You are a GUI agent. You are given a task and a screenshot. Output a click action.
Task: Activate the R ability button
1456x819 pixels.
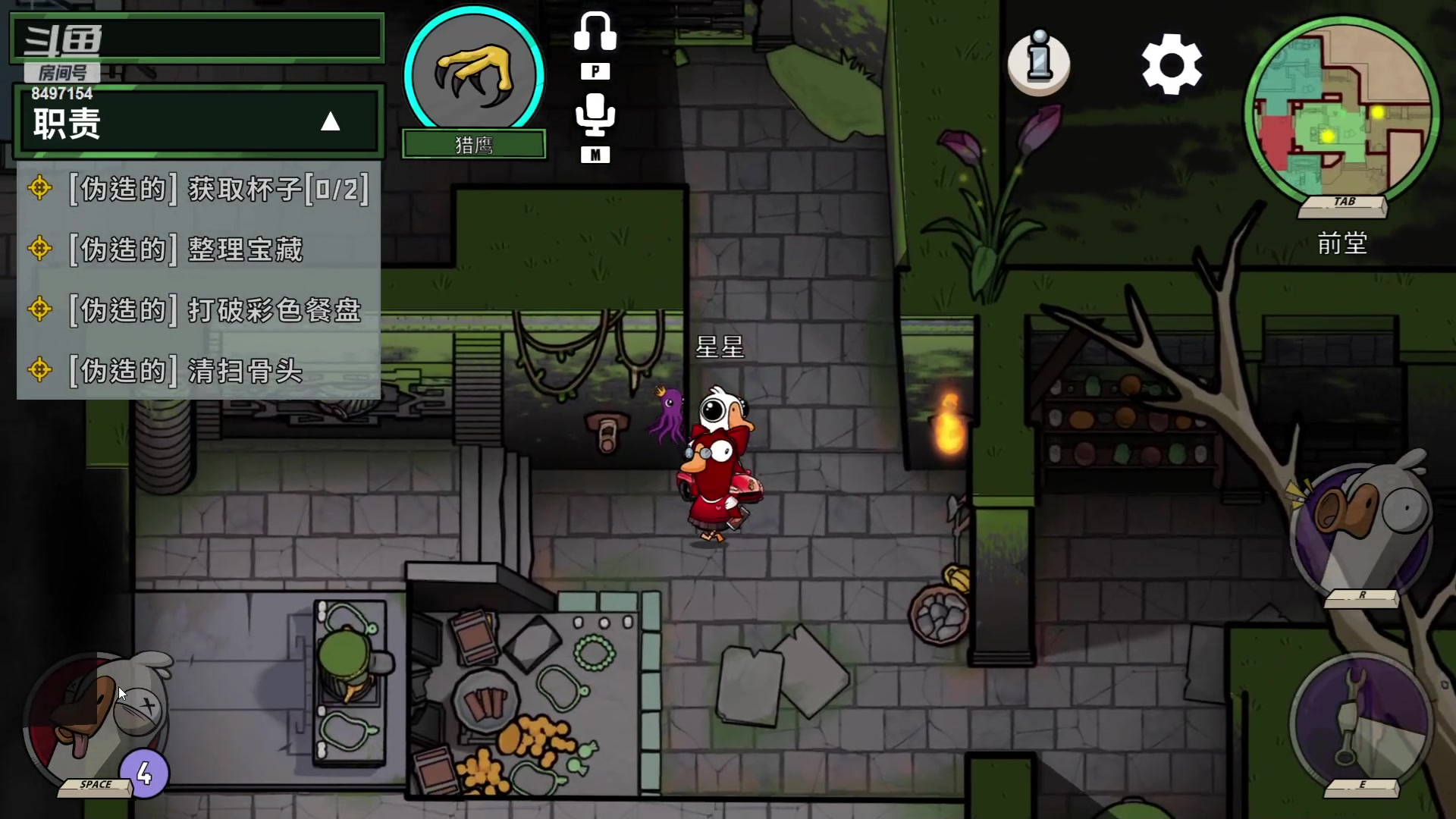tap(1361, 527)
